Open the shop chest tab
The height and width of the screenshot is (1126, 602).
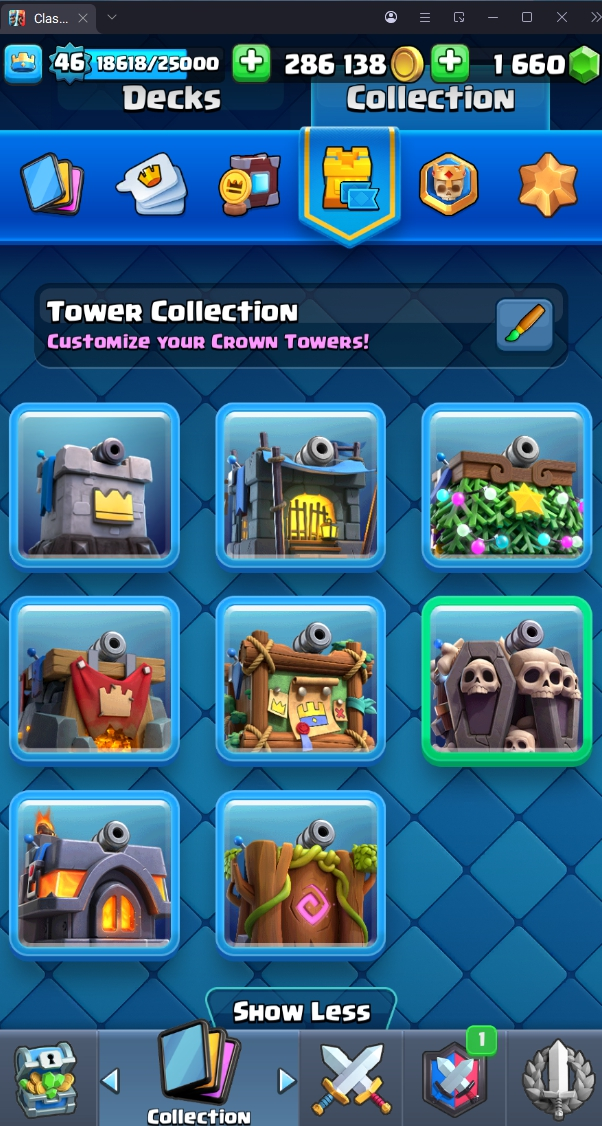[x=46, y=1079]
